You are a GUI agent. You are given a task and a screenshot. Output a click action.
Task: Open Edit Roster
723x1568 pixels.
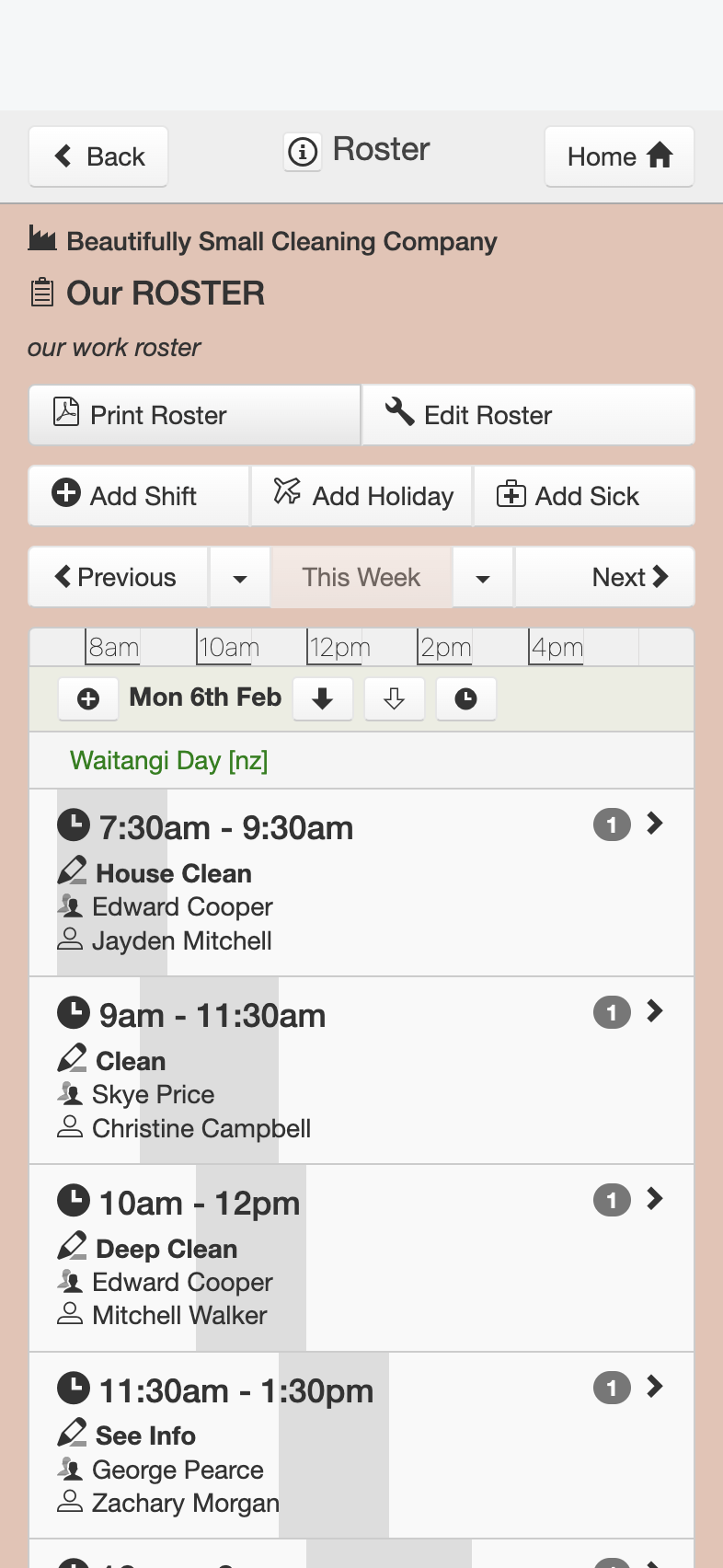(x=528, y=415)
